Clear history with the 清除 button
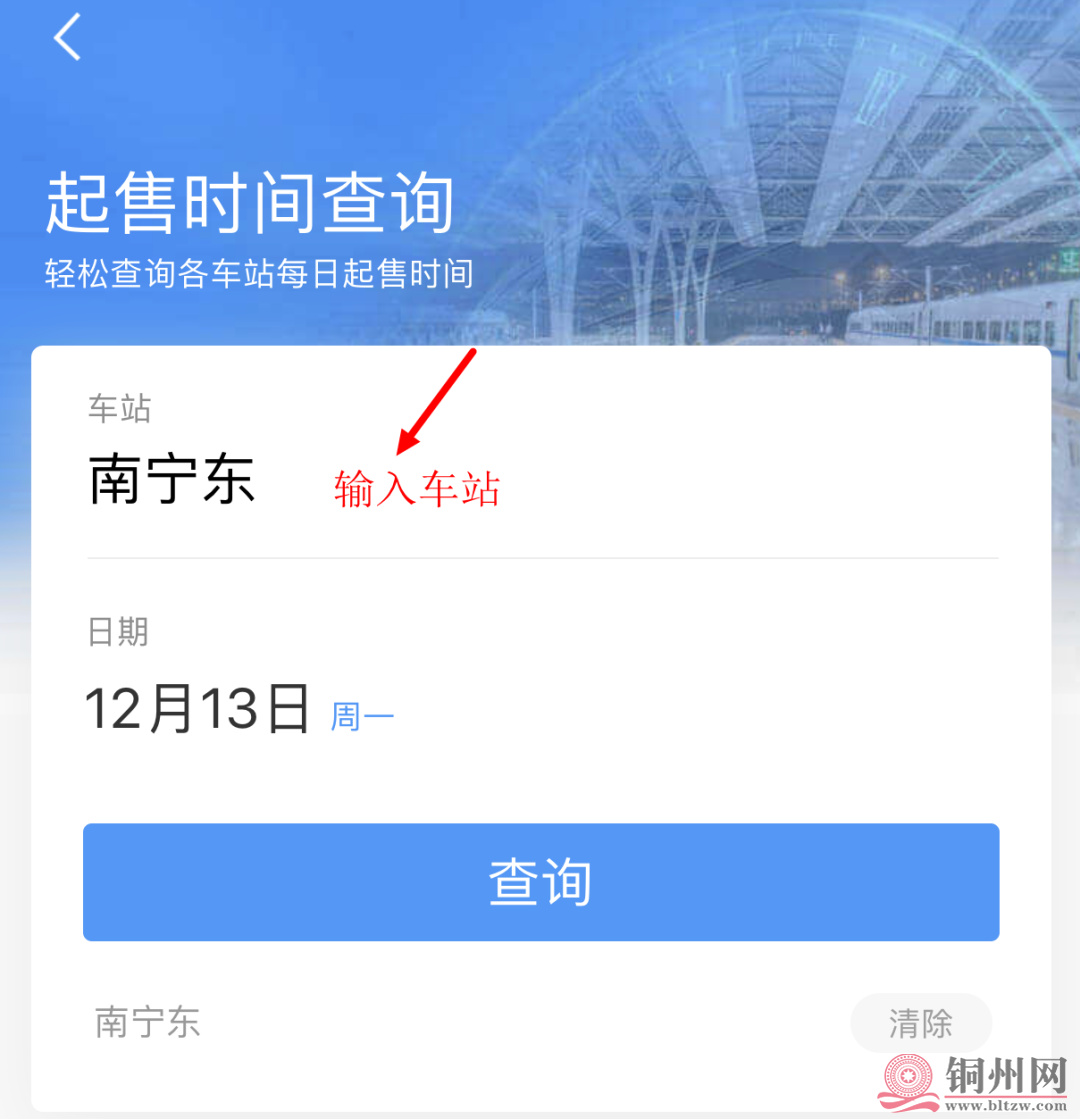The height and width of the screenshot is (1119, 1080). tap(920, 1023)
